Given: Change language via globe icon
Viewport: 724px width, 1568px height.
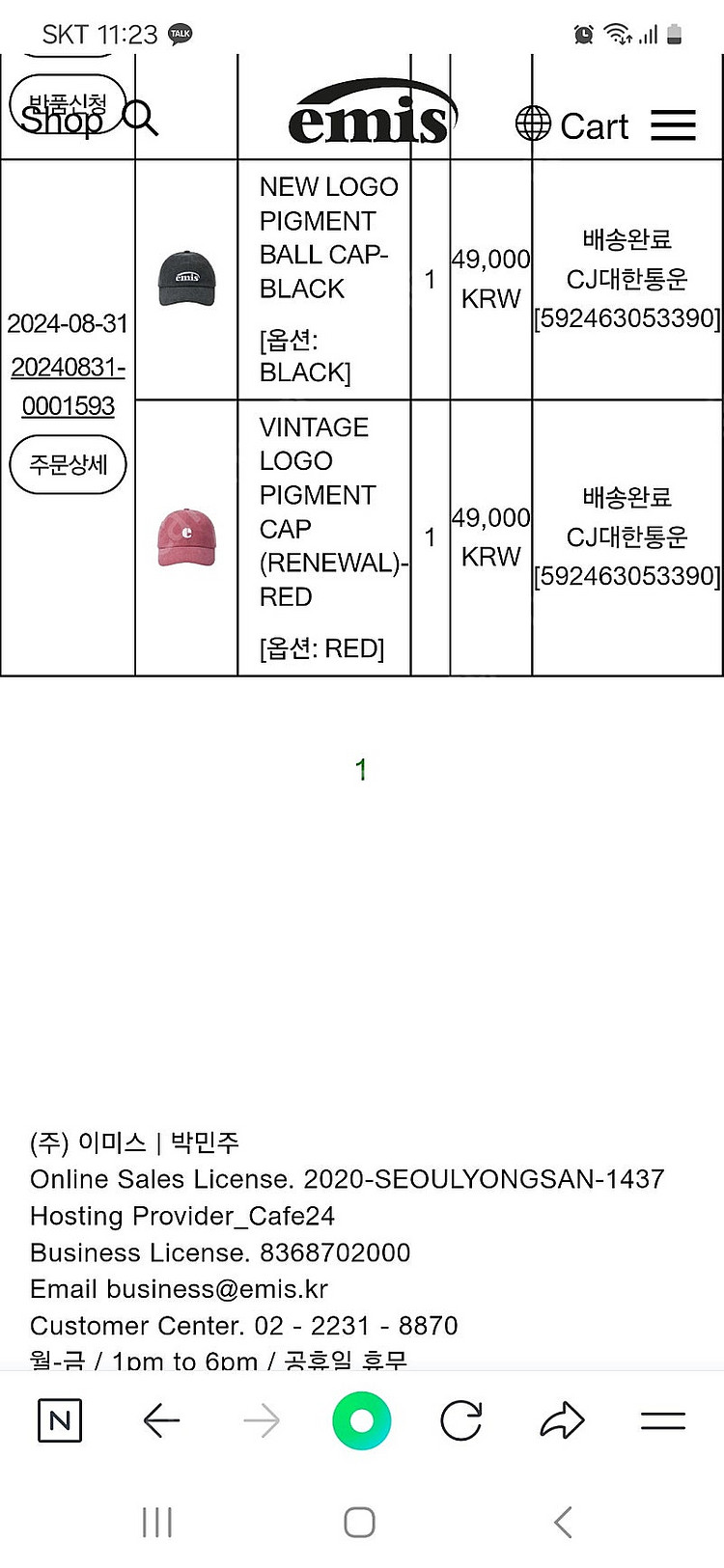Looking at the screenshot, I should click(533, 124).
